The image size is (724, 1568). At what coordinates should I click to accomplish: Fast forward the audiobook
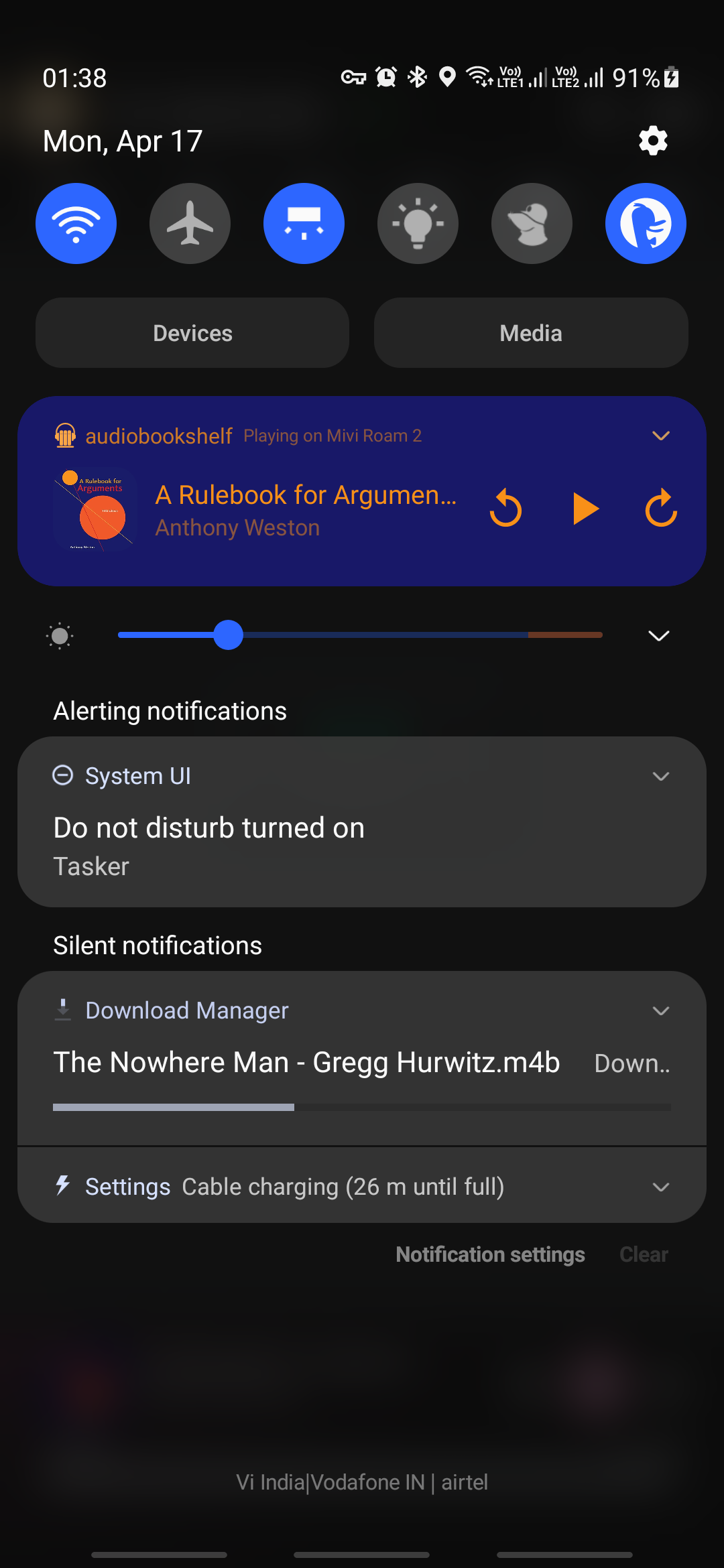(661, 508)
